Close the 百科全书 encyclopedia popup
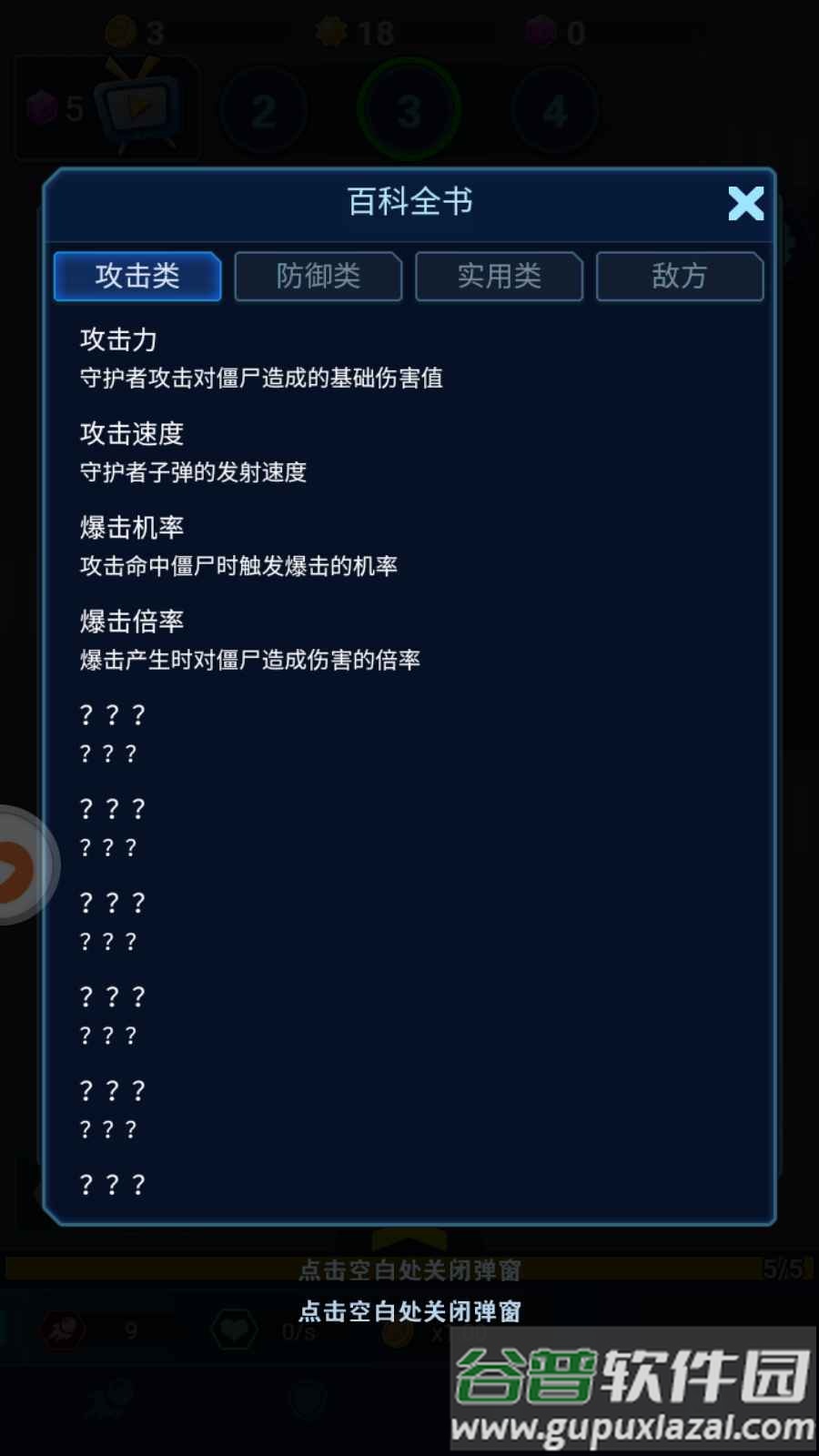Screen dimensions: 819x1456 [746, 205]
